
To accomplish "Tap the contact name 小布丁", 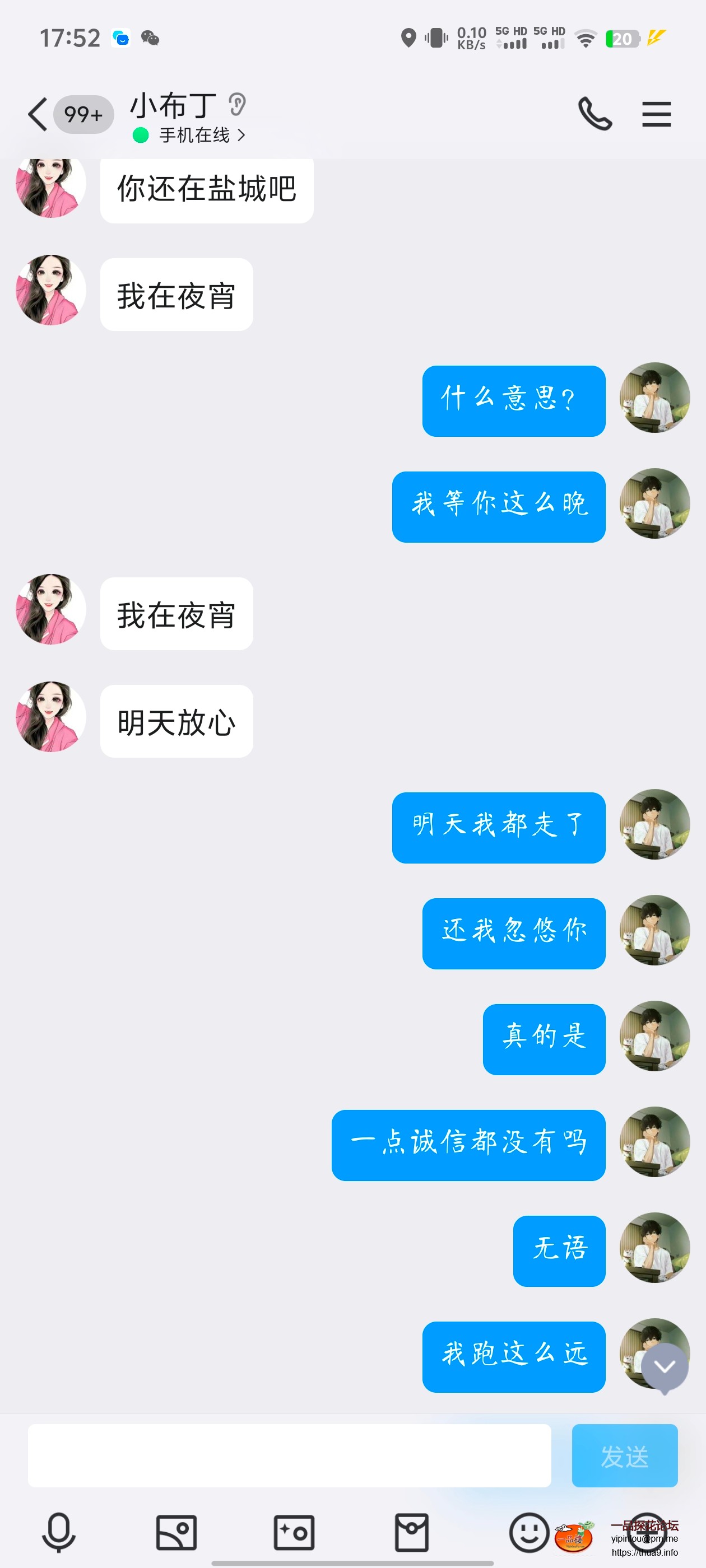I will (x=174, y=105).
